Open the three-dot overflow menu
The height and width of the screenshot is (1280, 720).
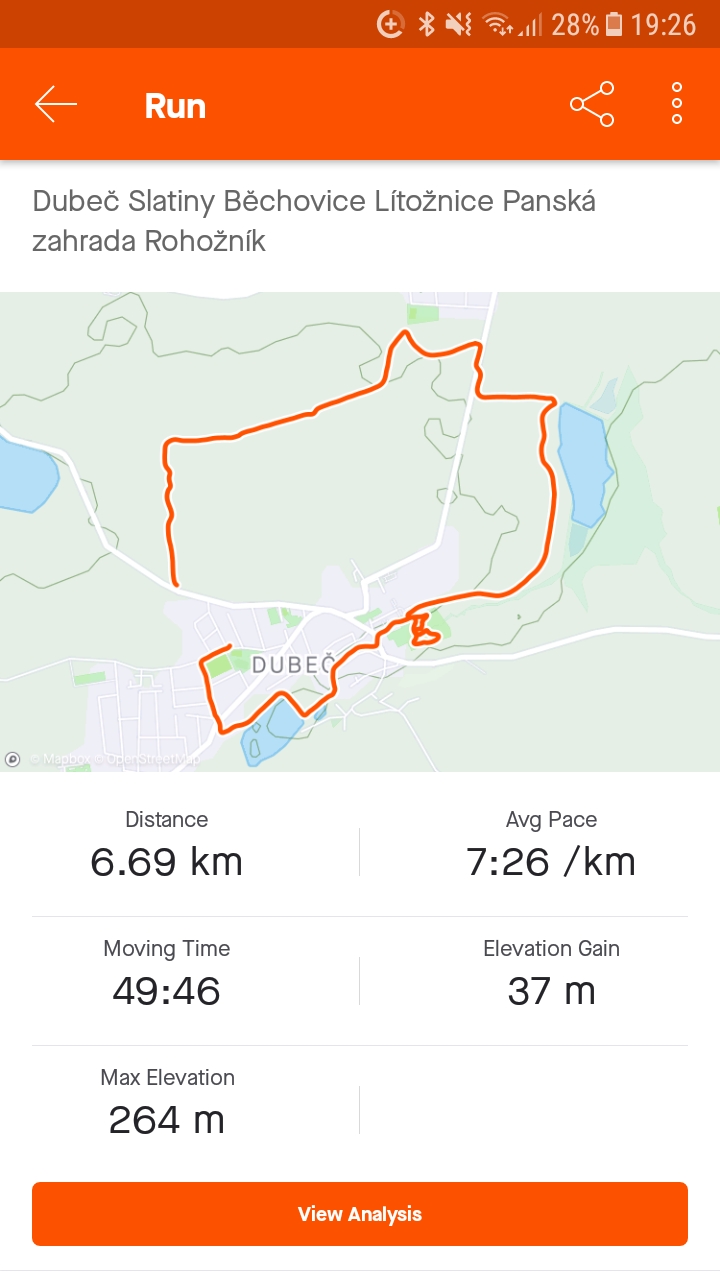pyautogui.click(x=677, y=104)
